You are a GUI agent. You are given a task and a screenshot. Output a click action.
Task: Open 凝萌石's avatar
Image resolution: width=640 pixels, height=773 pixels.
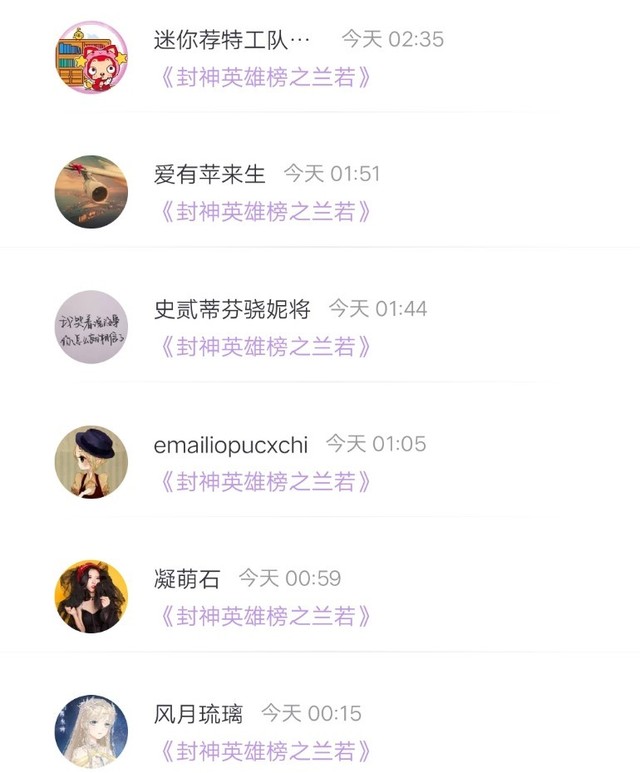(x=91, y=597)
